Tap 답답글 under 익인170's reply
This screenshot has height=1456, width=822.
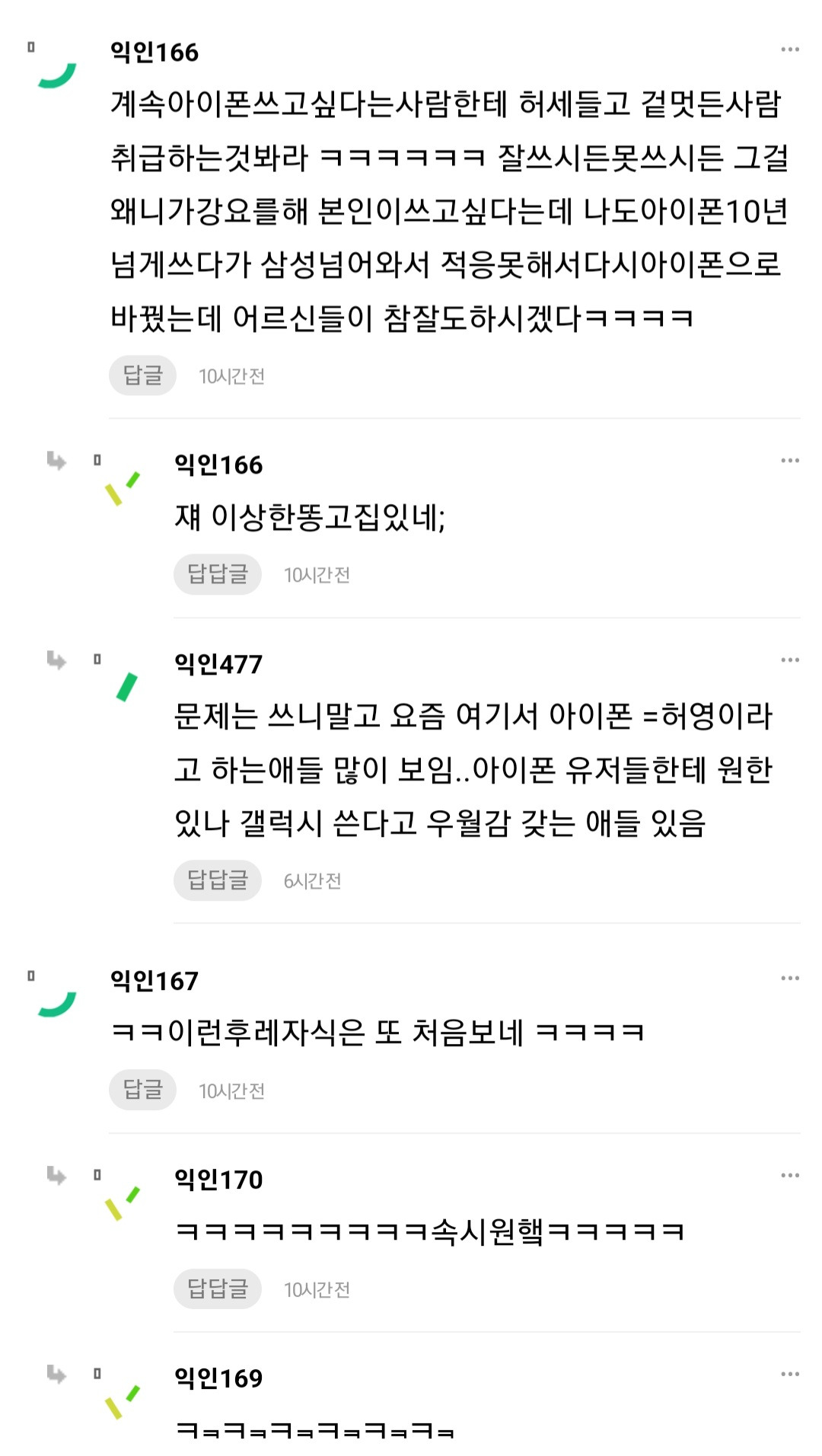click(217, 1288)
